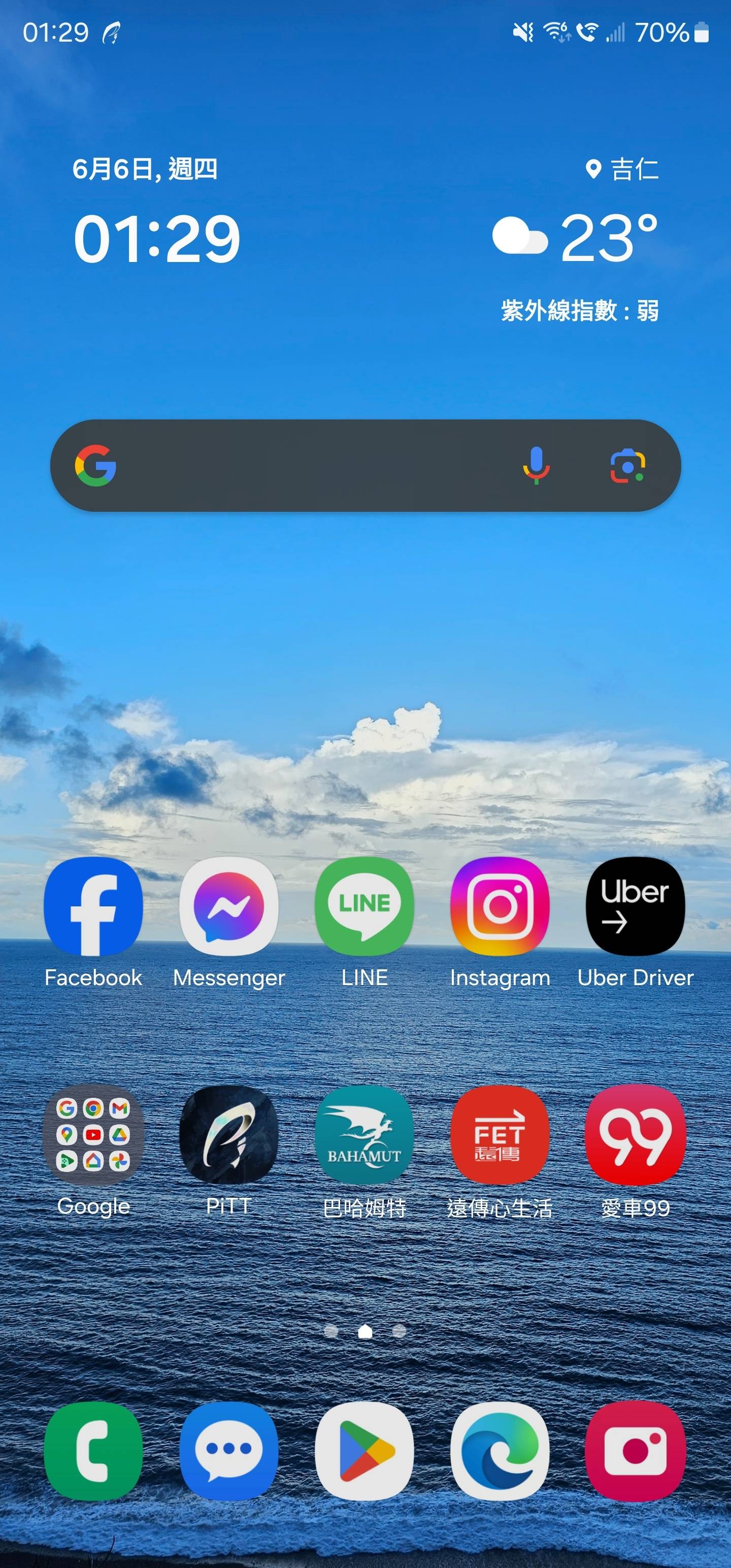Launch the 巴哈姆特 app

click(364, 1135)
